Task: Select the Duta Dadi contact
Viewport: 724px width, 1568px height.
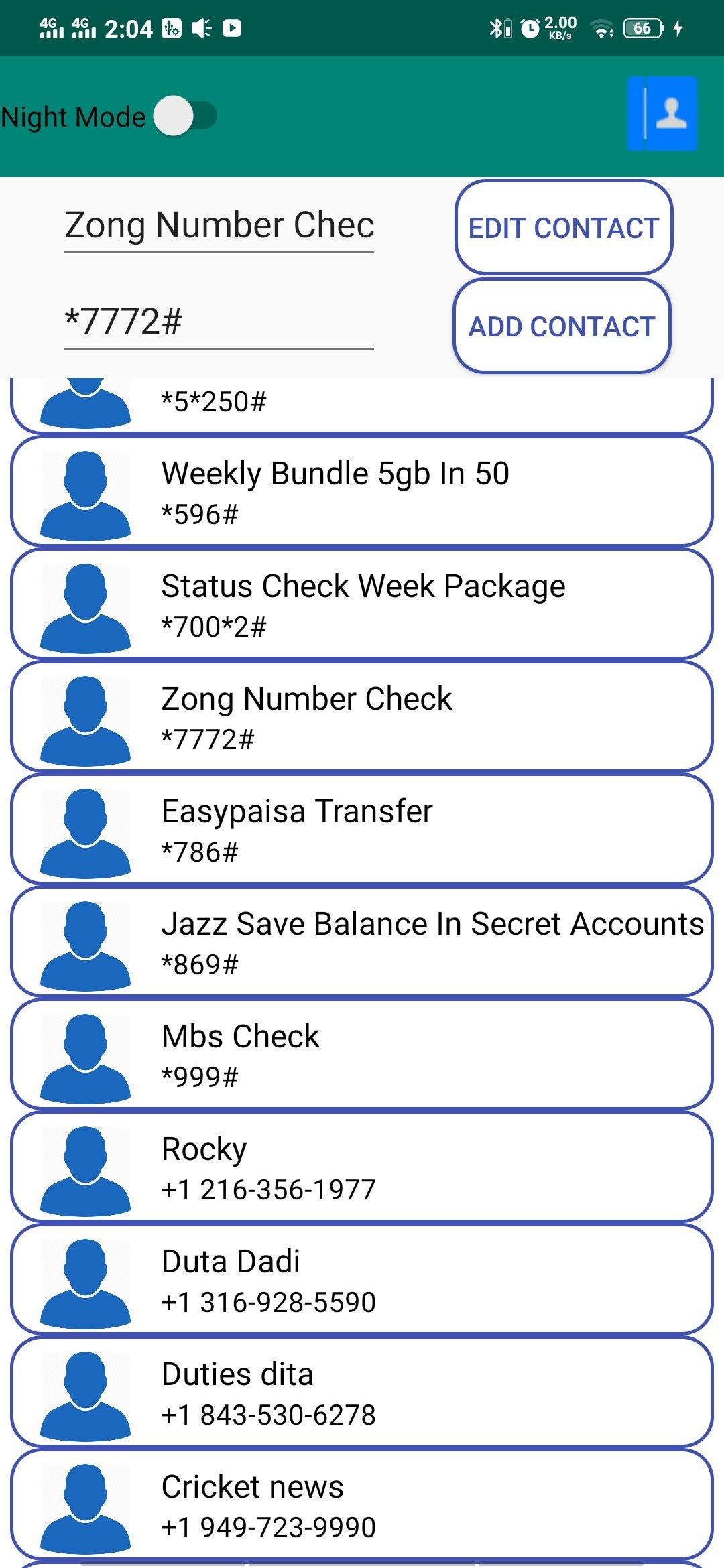Action: tap(362, 1279)
